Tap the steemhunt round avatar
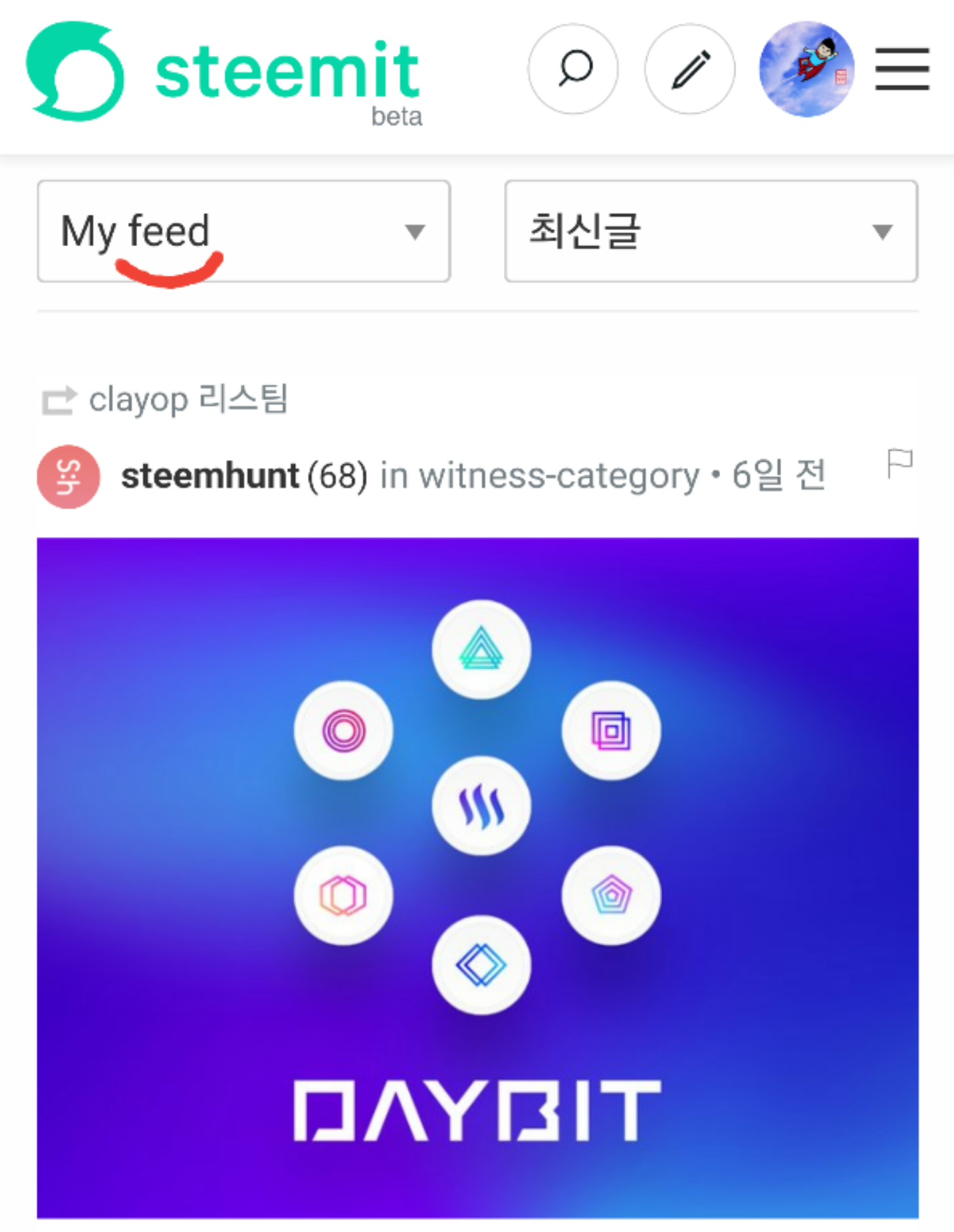This screenshot has height=1232, width=954. pyautogui.click(x=68, y=477)
